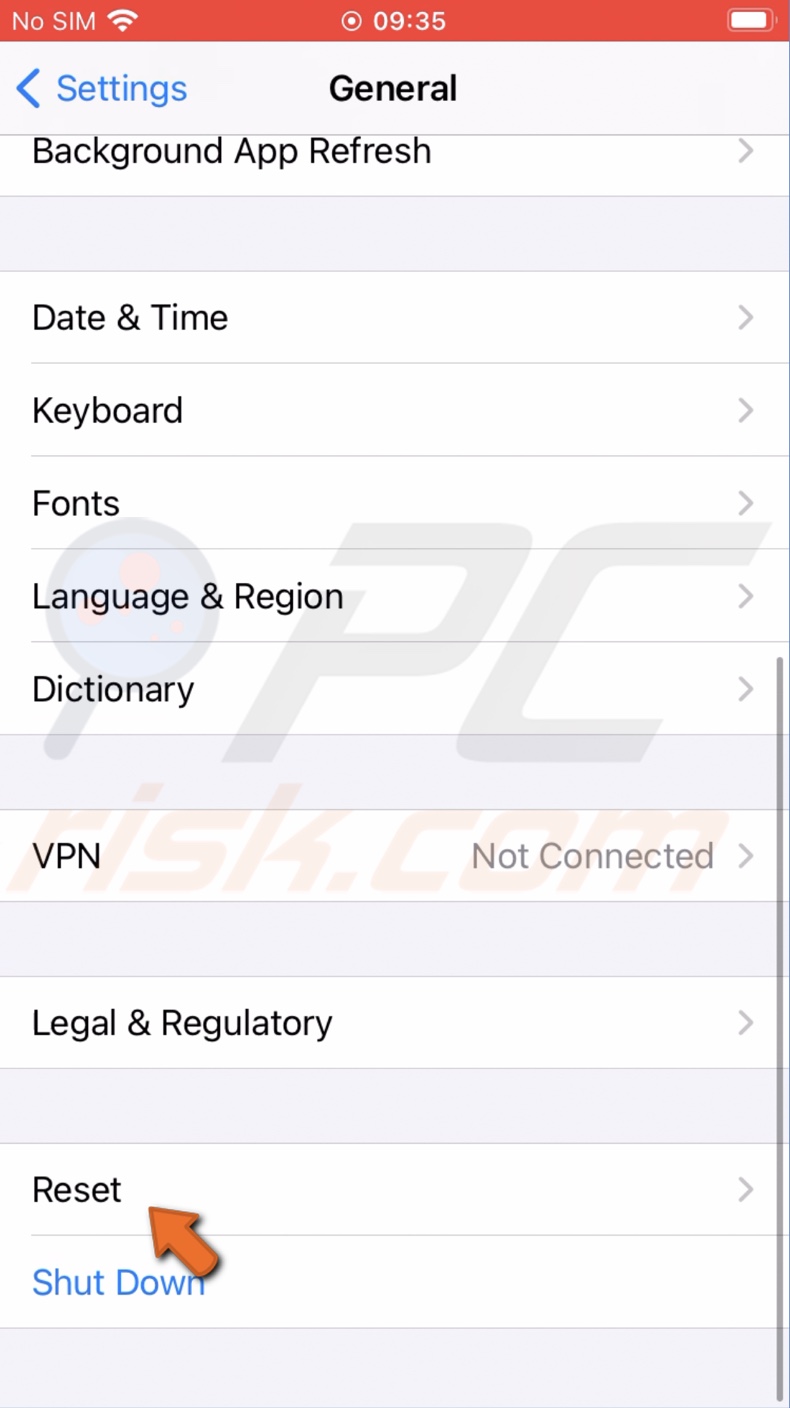Open Background App Refresh settings
The width and height of the screenshot is (790, 1408).
coord(394,153)
